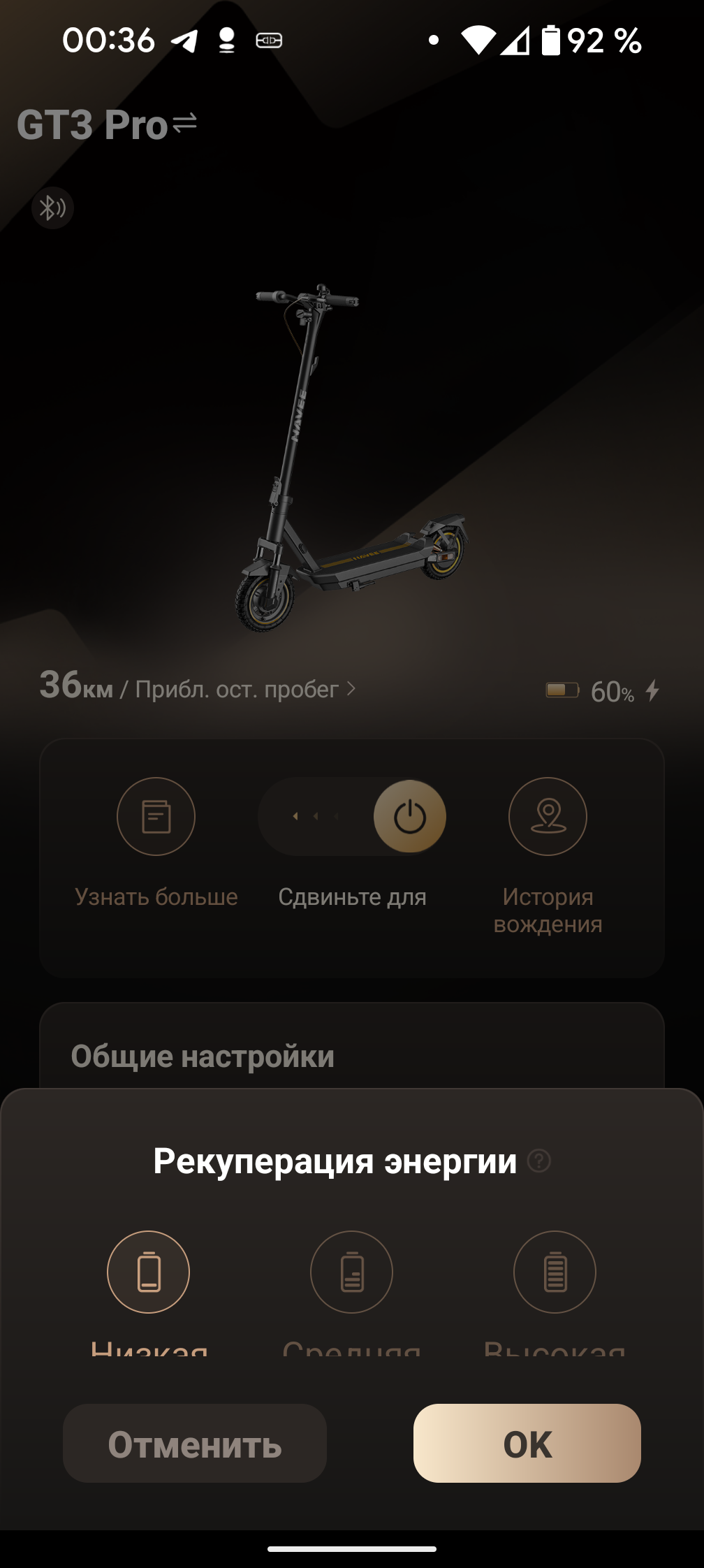Select the Средняя energy recovery level

pyautogui.click(x=351, y=1272)
